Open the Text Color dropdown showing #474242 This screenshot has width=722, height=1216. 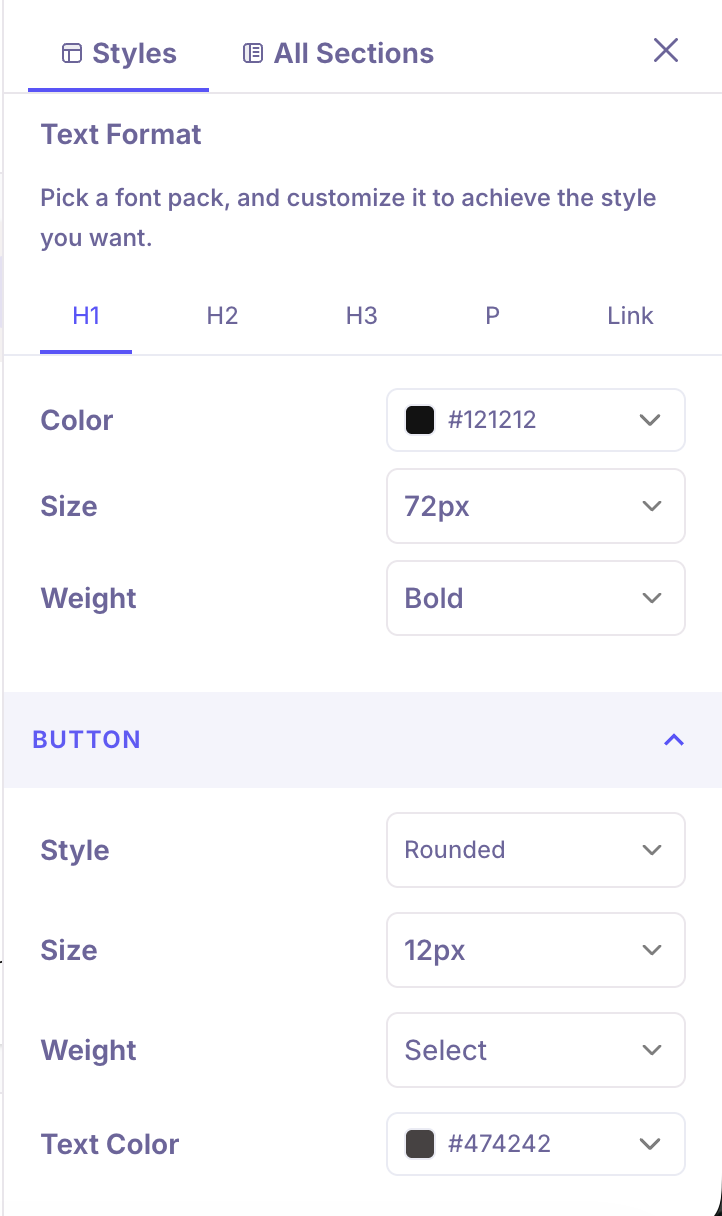point(535,1144)
